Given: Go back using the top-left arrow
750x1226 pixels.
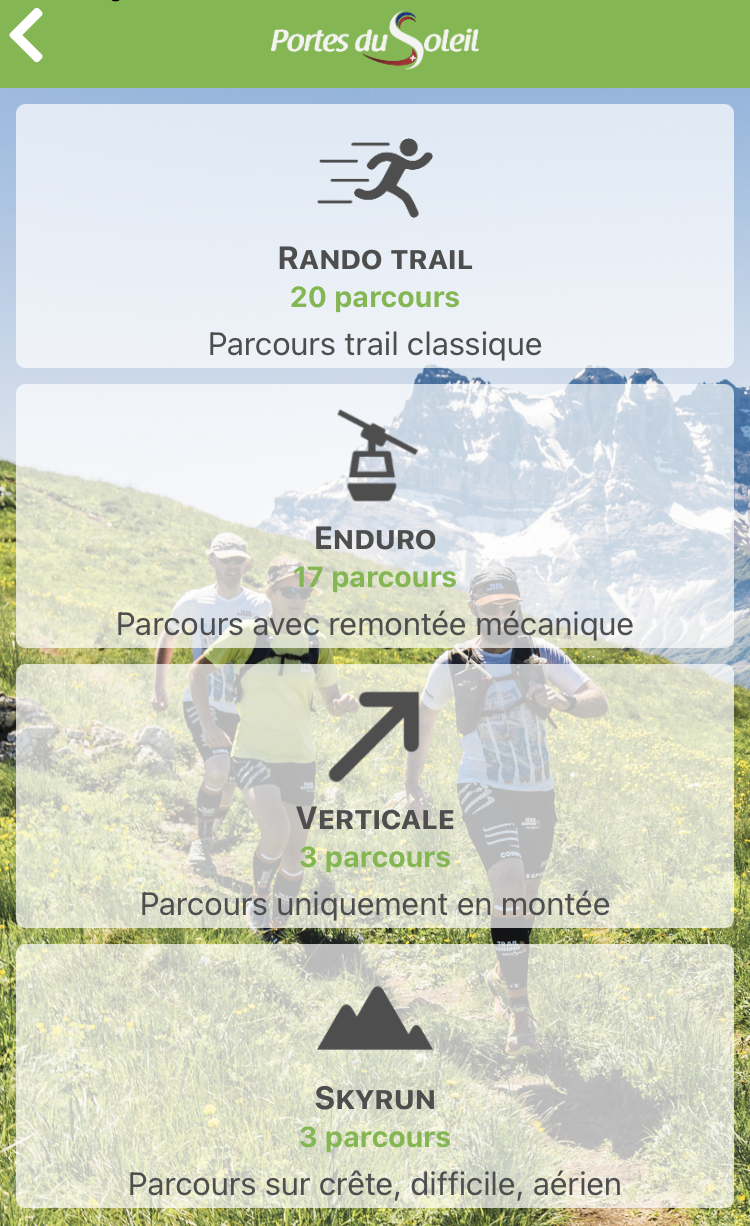Looking at the screenshot, I should [x=28, y=36].
